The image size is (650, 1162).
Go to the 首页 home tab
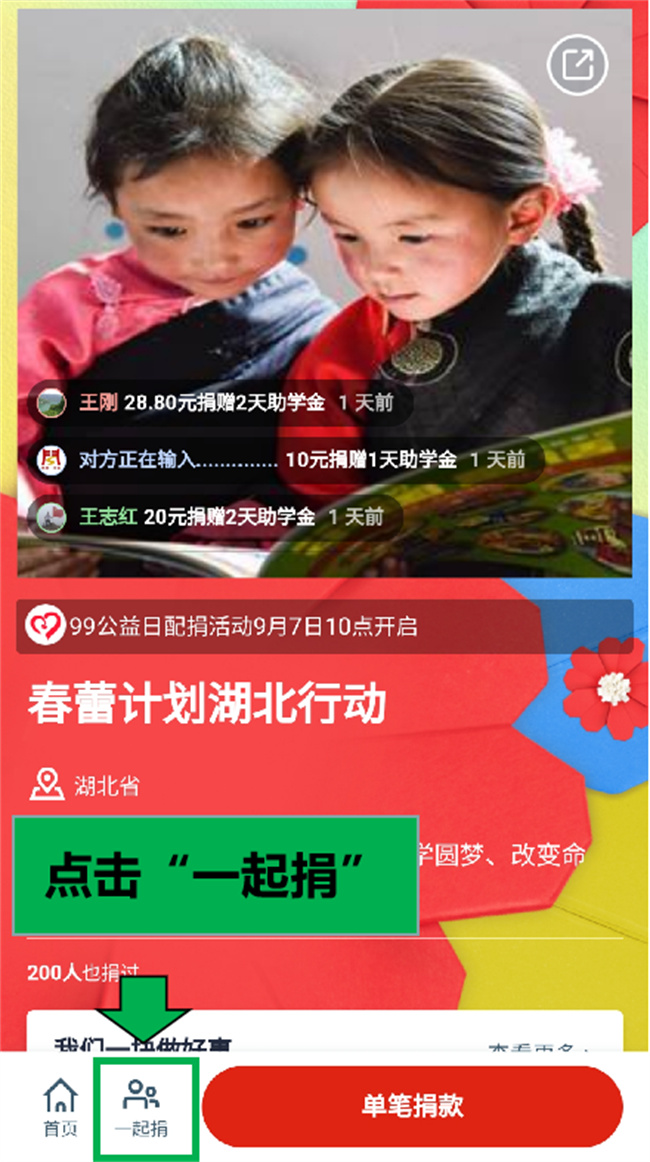[60, 1108]
